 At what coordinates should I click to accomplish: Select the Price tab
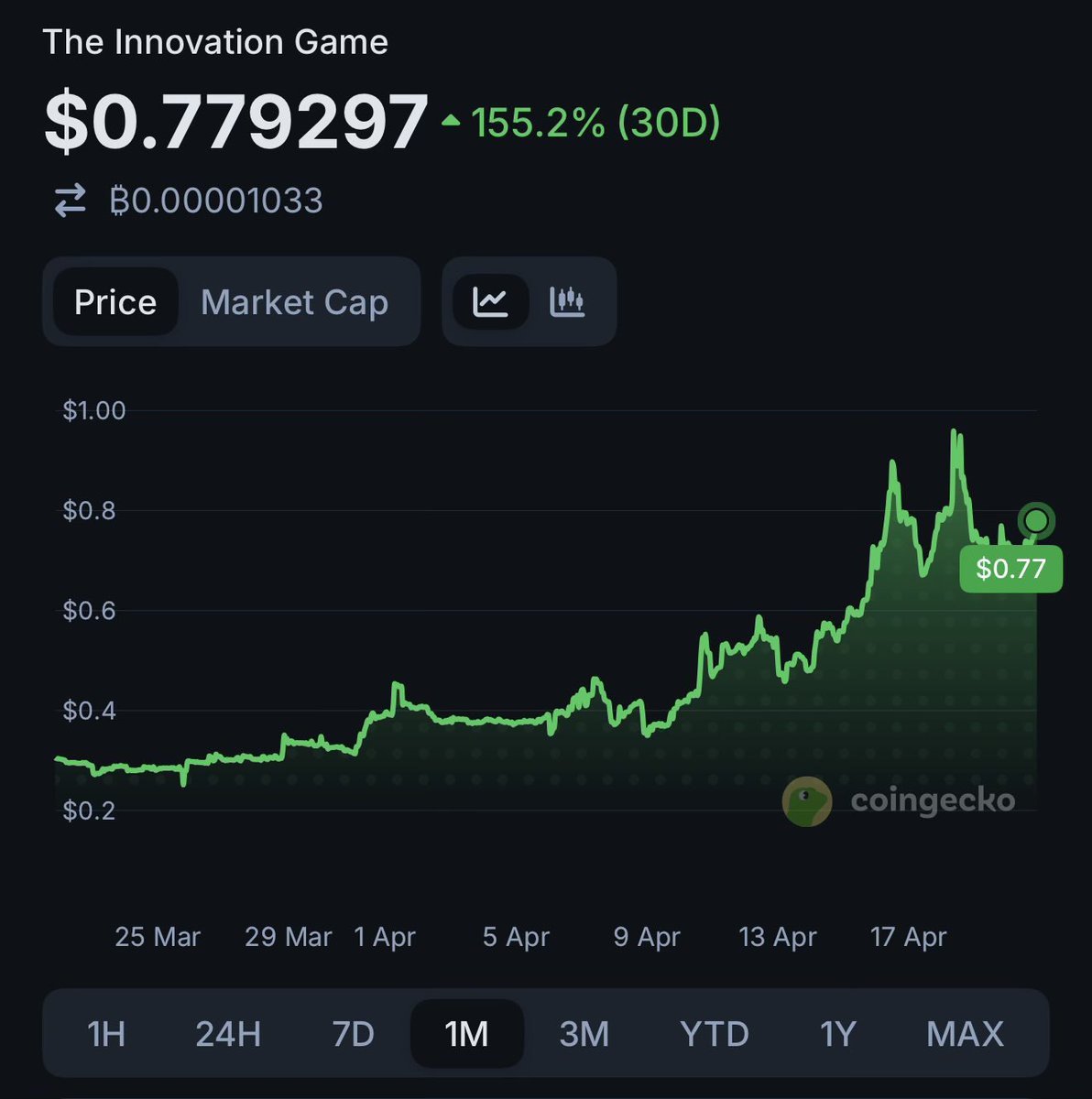115,302
